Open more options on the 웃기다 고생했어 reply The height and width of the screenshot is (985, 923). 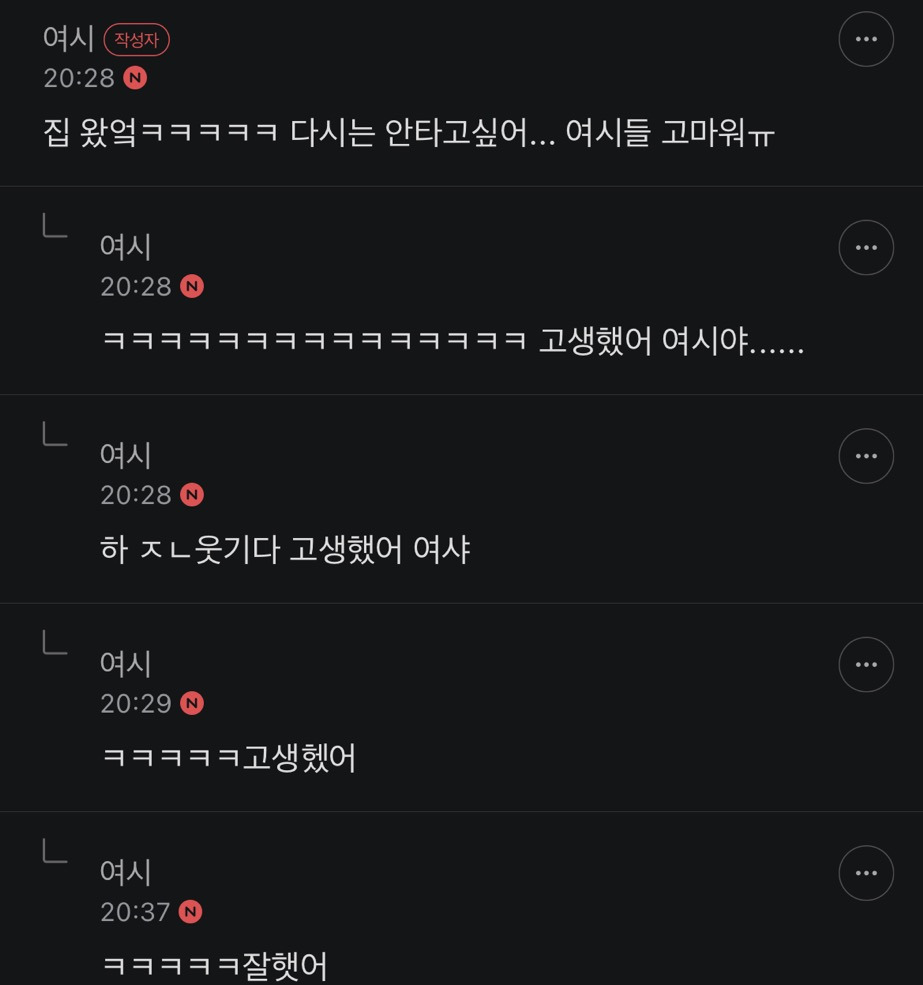[x=866, y=456]
